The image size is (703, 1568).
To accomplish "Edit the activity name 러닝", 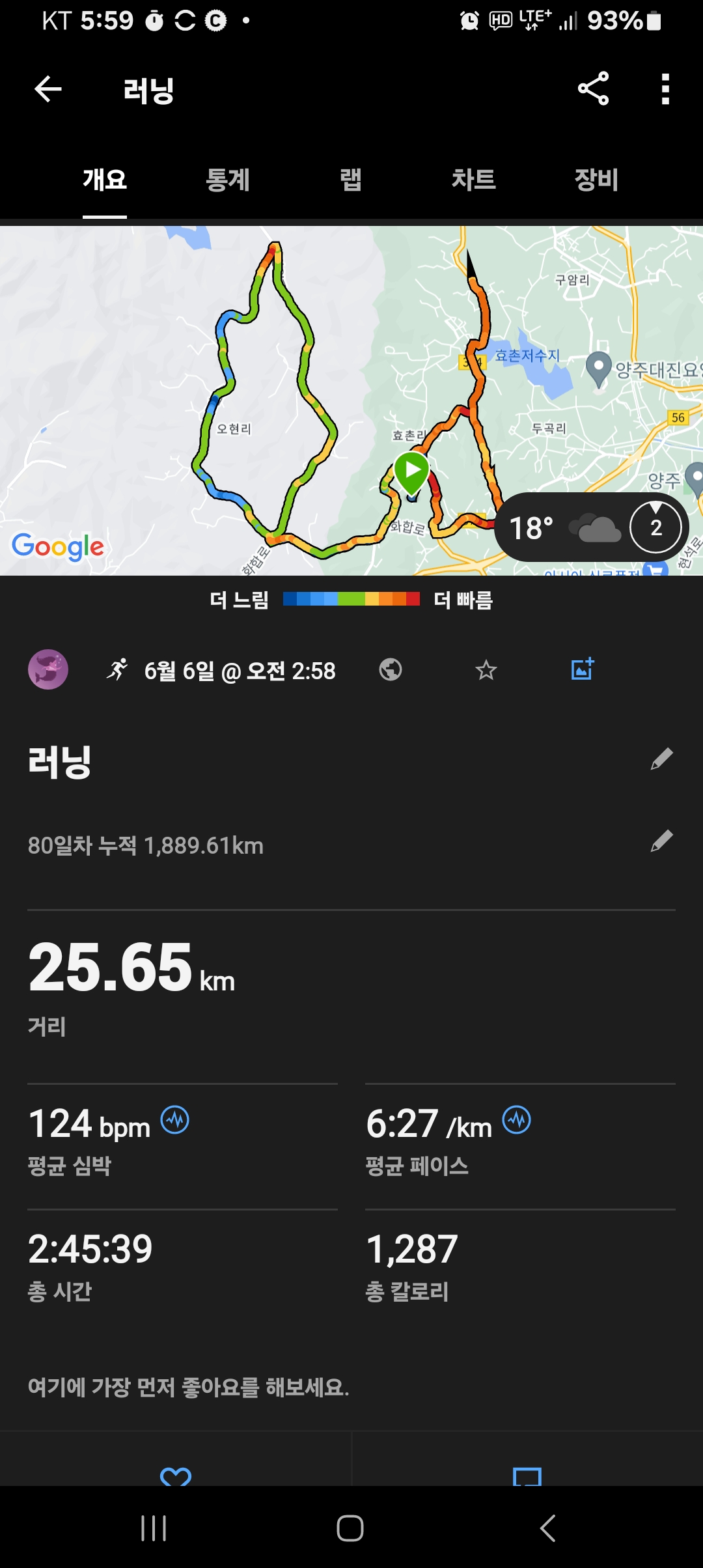I will pyautogui.click(x=661, y=759).
